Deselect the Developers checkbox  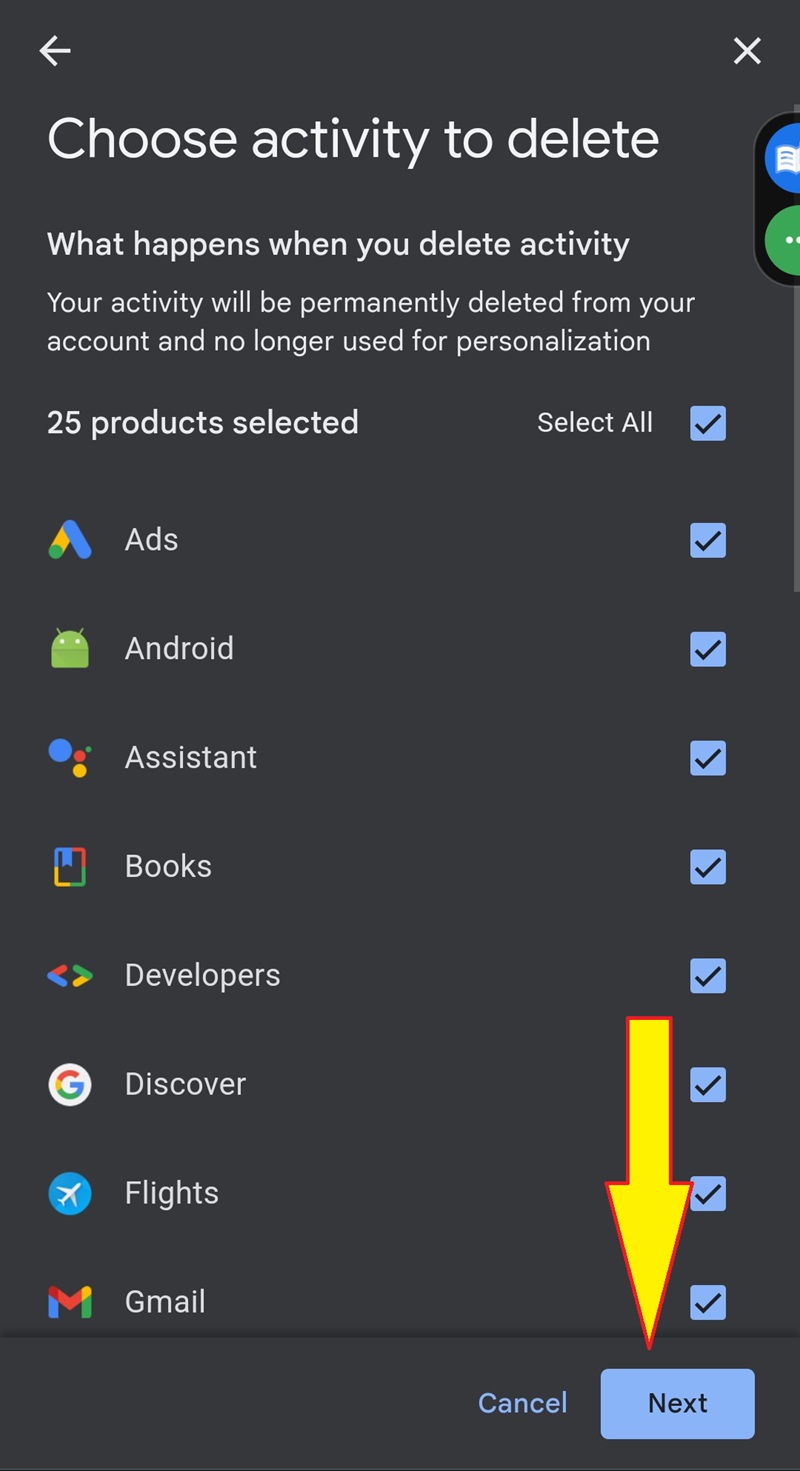click(x=708, y=976)
